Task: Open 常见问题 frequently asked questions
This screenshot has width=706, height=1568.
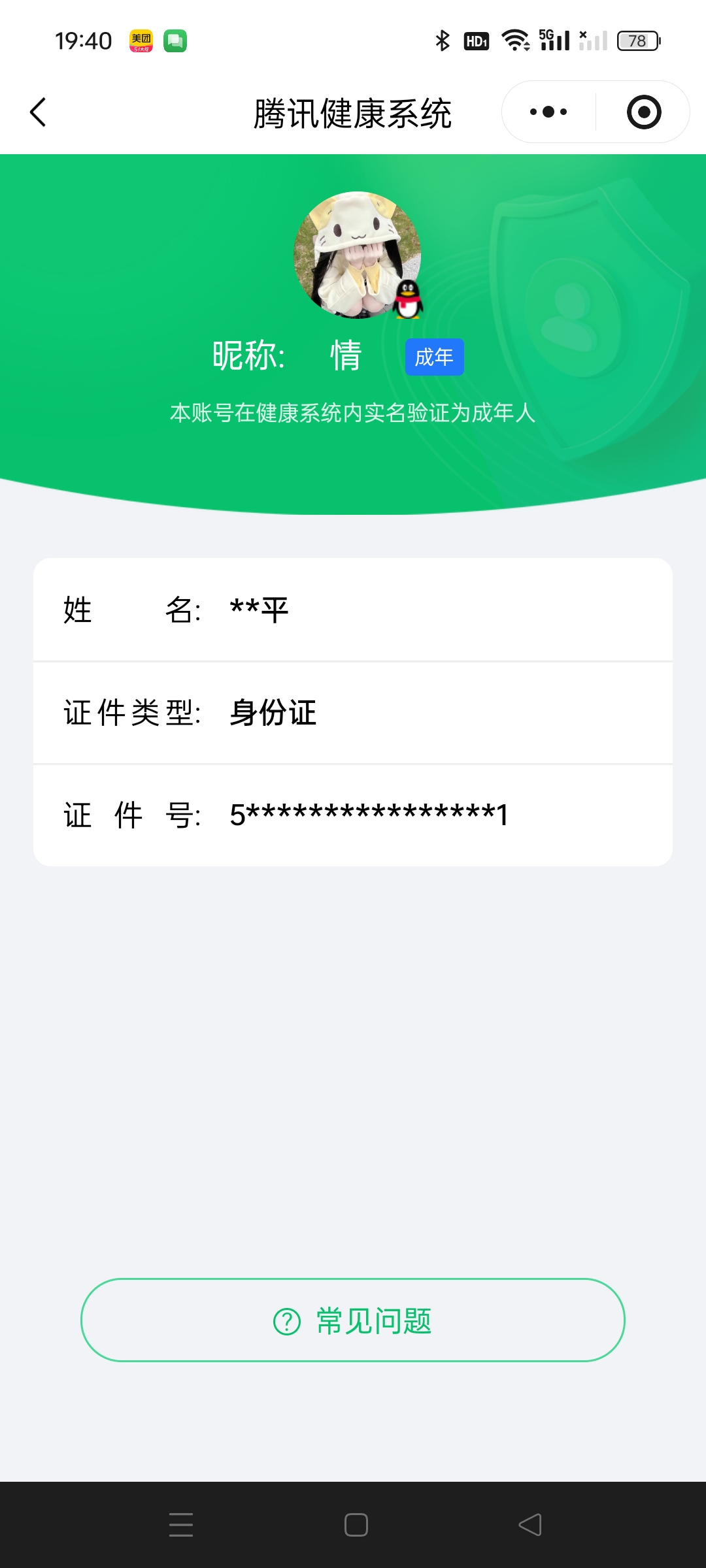Action: [x=353, y=1320]
